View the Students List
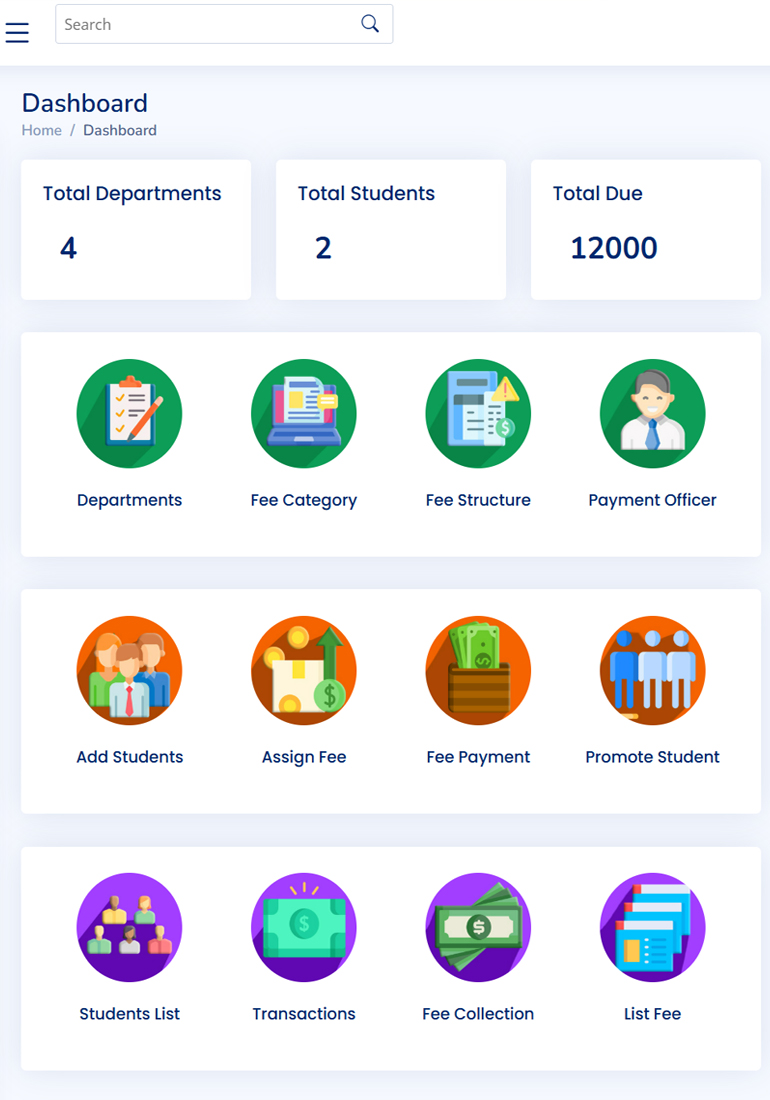The width and height of the screenshot is (770, 1100). point(129,927)
